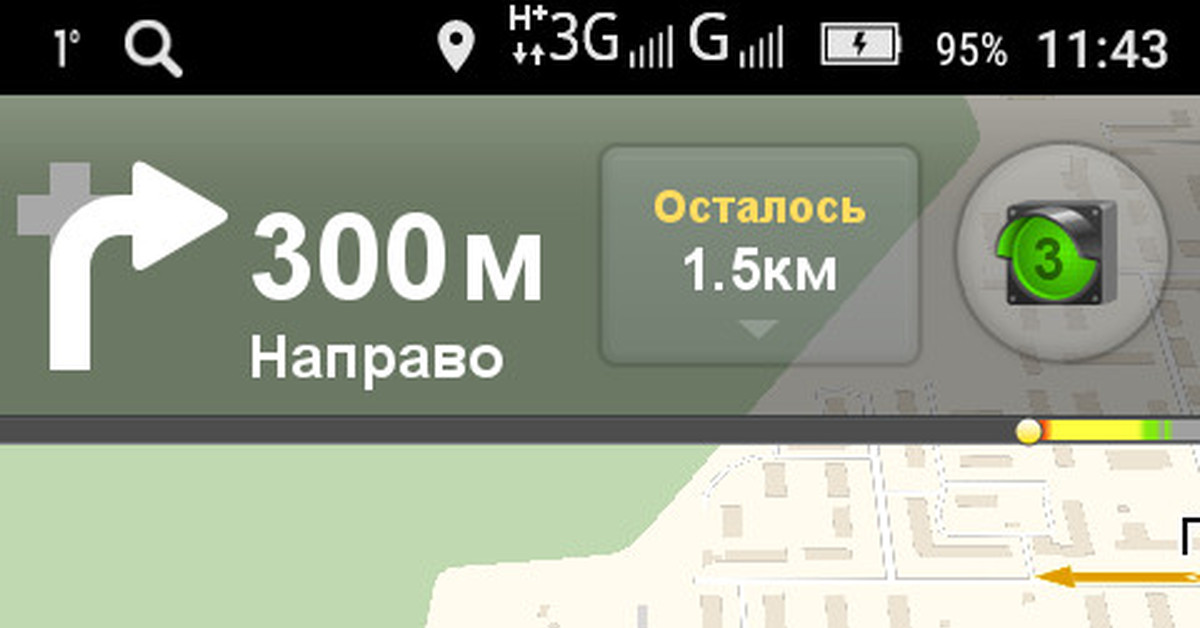Expand the Осталось 1.5км route info panel
1200x628 pixels.
[x=759, y=256]
